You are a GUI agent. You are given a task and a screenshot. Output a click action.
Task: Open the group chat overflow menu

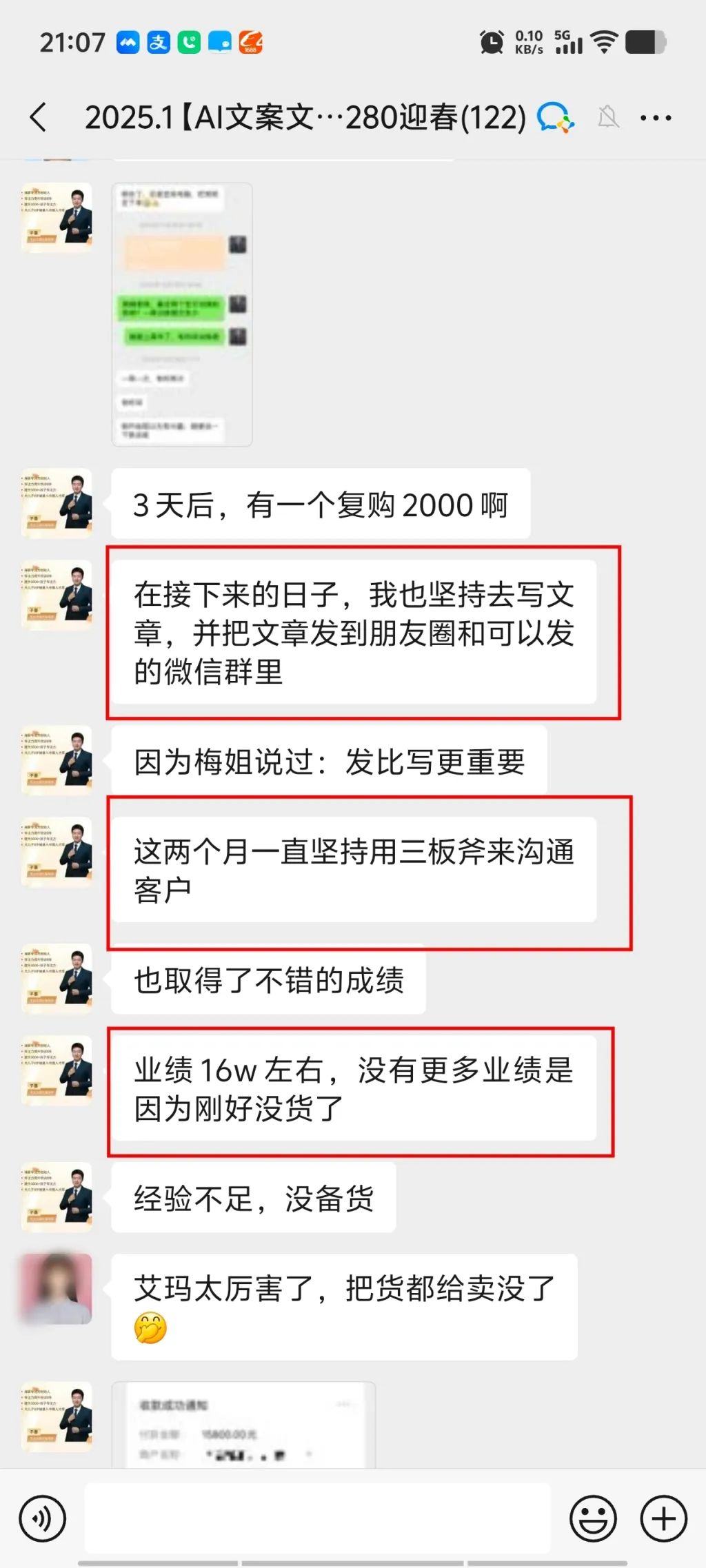coord(656,119)
